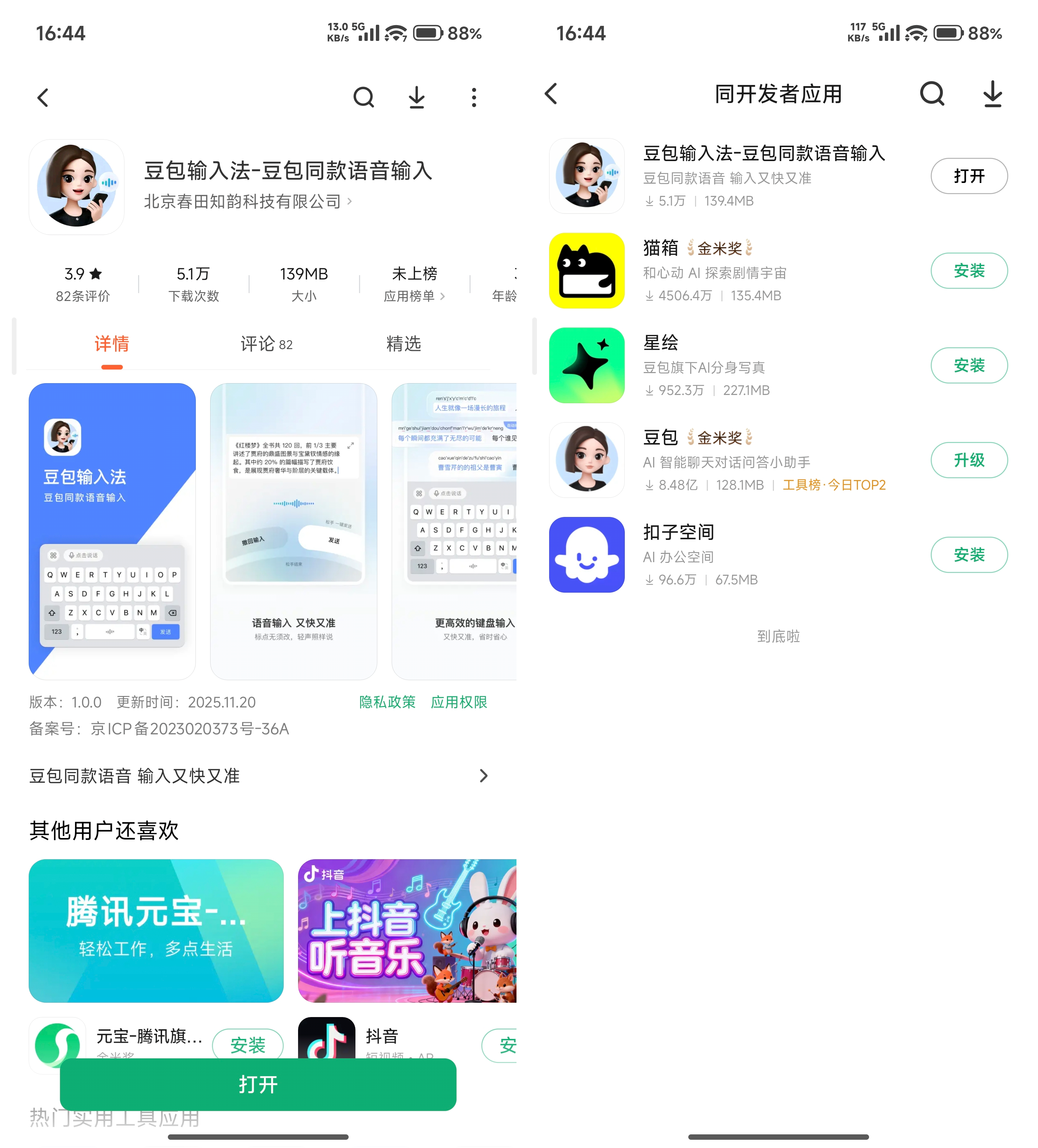The image size is (1038, 1148).
Task: Switch to the 评论 tab
Action: 266,344
